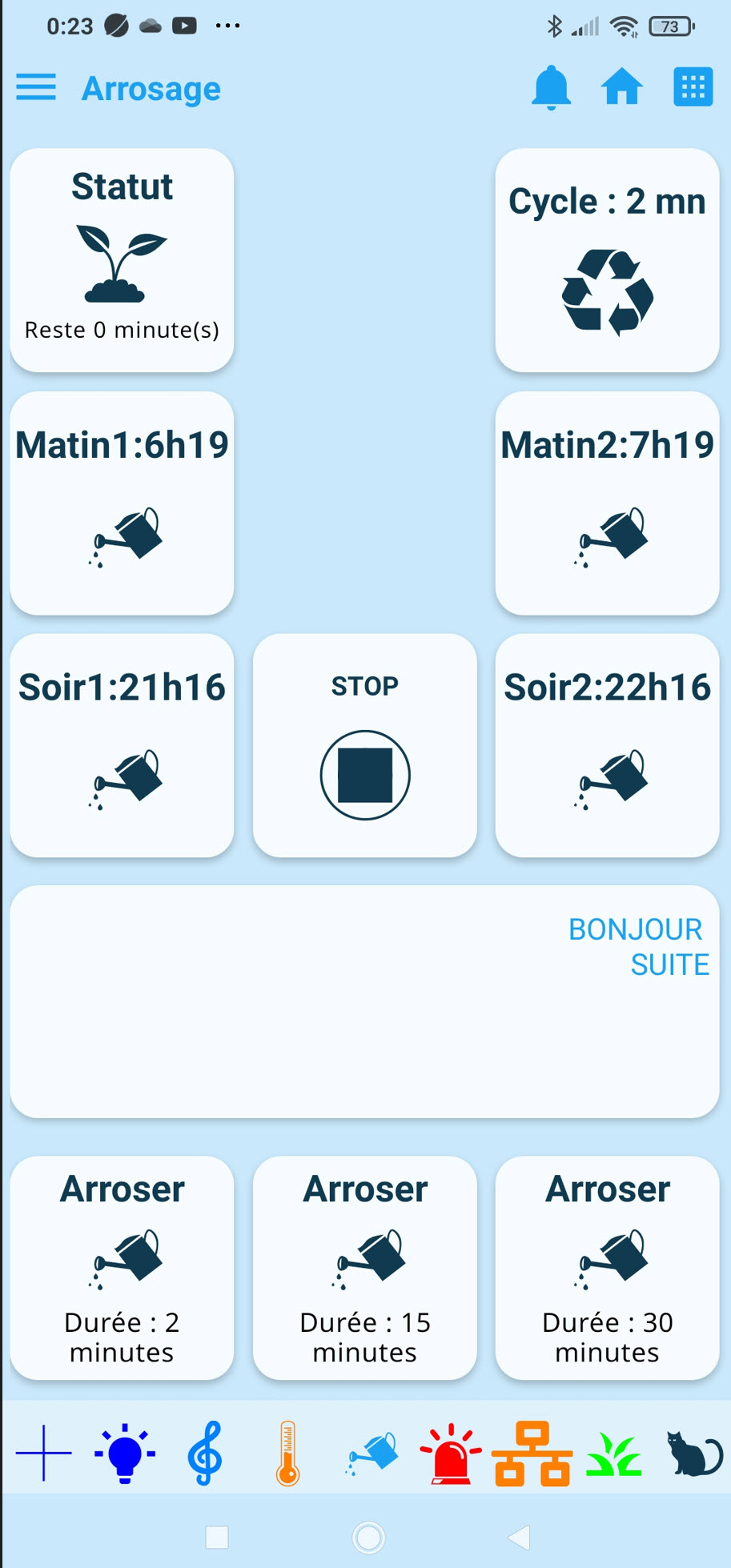Go back with the system back button
Screen dimensions: 731x1568
pos(519,1537)
